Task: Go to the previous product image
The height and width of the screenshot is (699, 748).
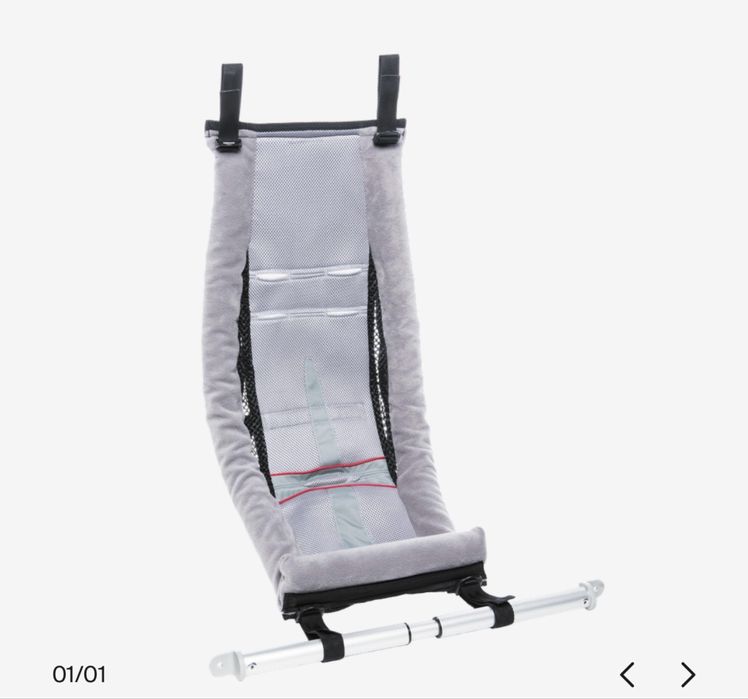Action: [x=627, y=674]
